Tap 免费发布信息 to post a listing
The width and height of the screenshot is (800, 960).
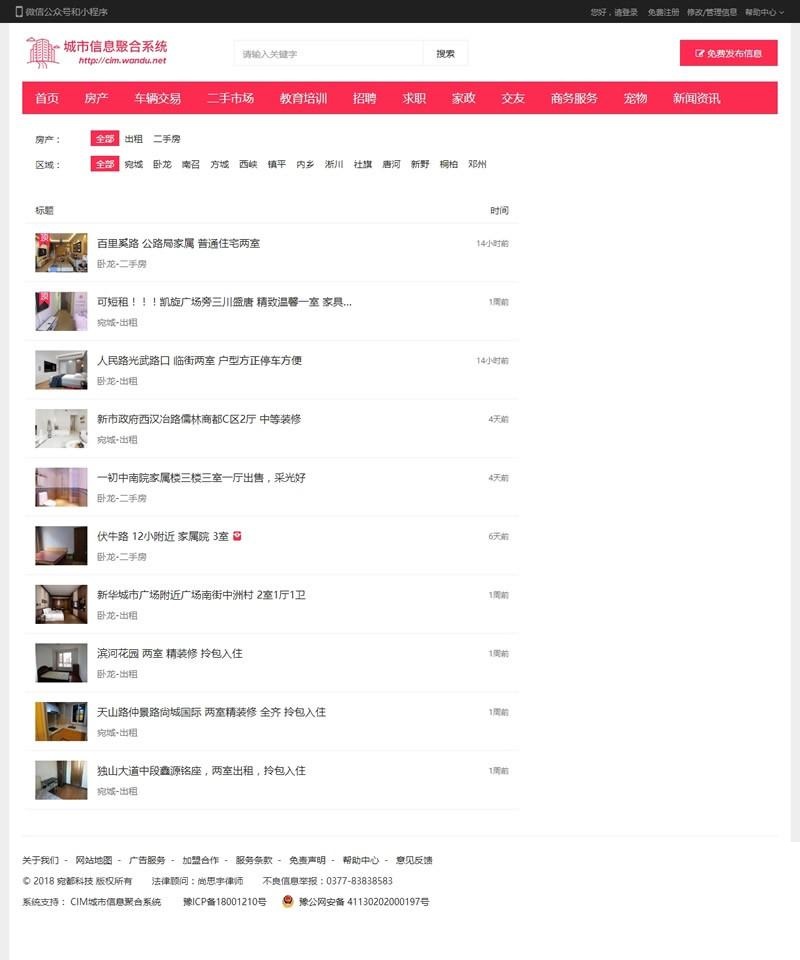(x=728, y=54)
